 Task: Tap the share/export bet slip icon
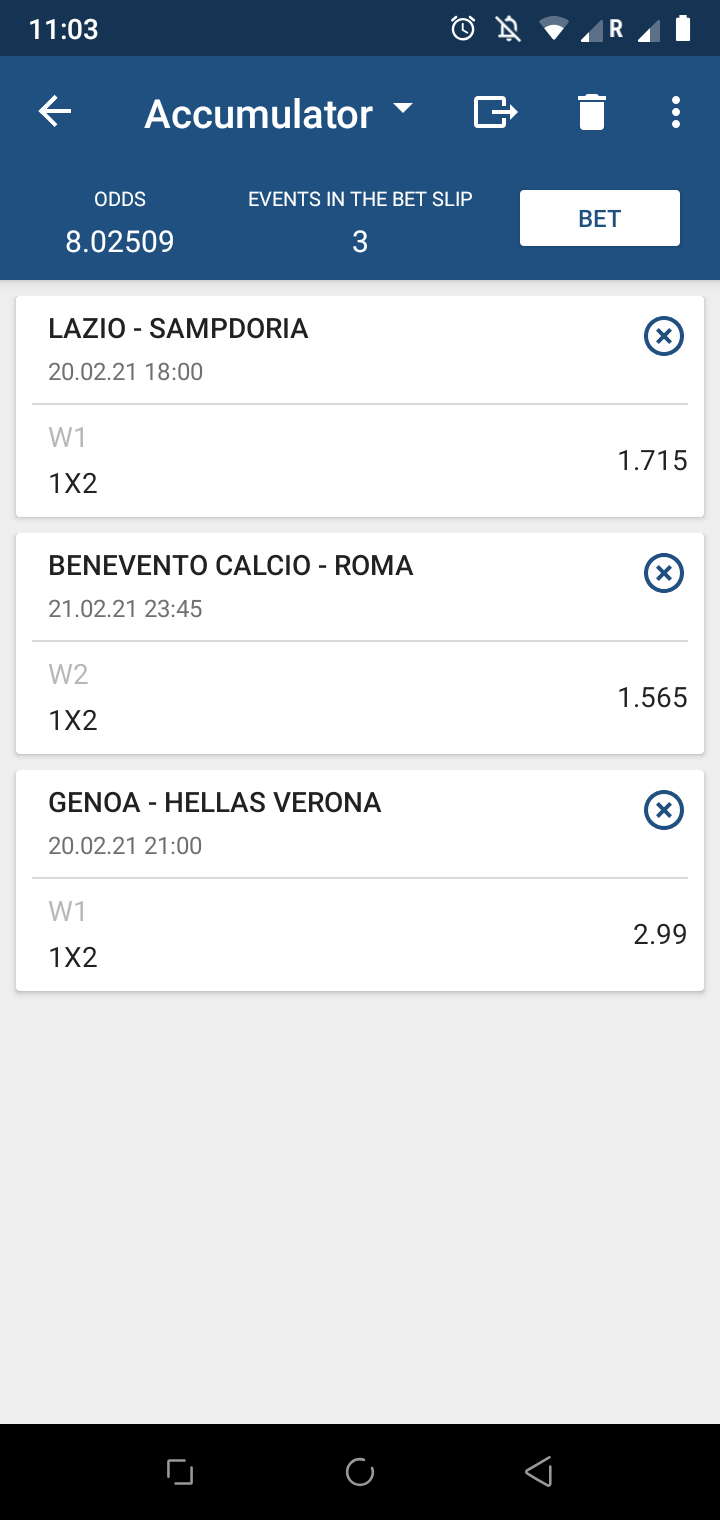[x=495, y=112]
